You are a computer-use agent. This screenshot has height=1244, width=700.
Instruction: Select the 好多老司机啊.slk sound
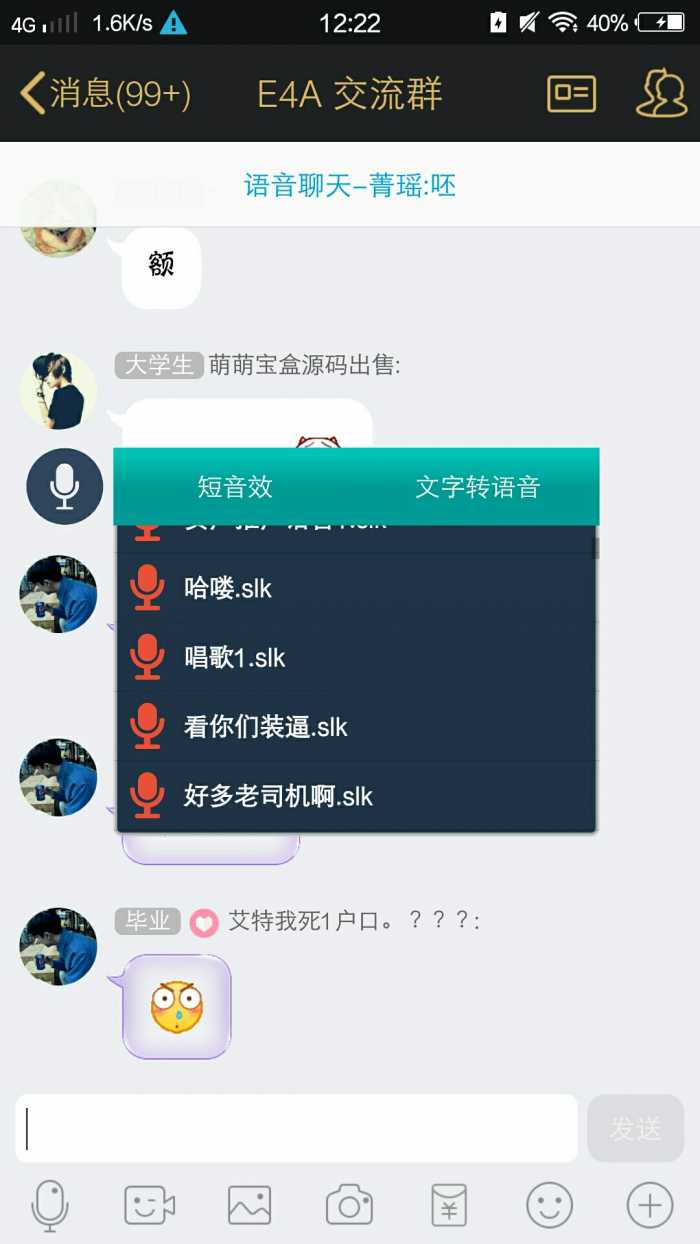(356, 796)
